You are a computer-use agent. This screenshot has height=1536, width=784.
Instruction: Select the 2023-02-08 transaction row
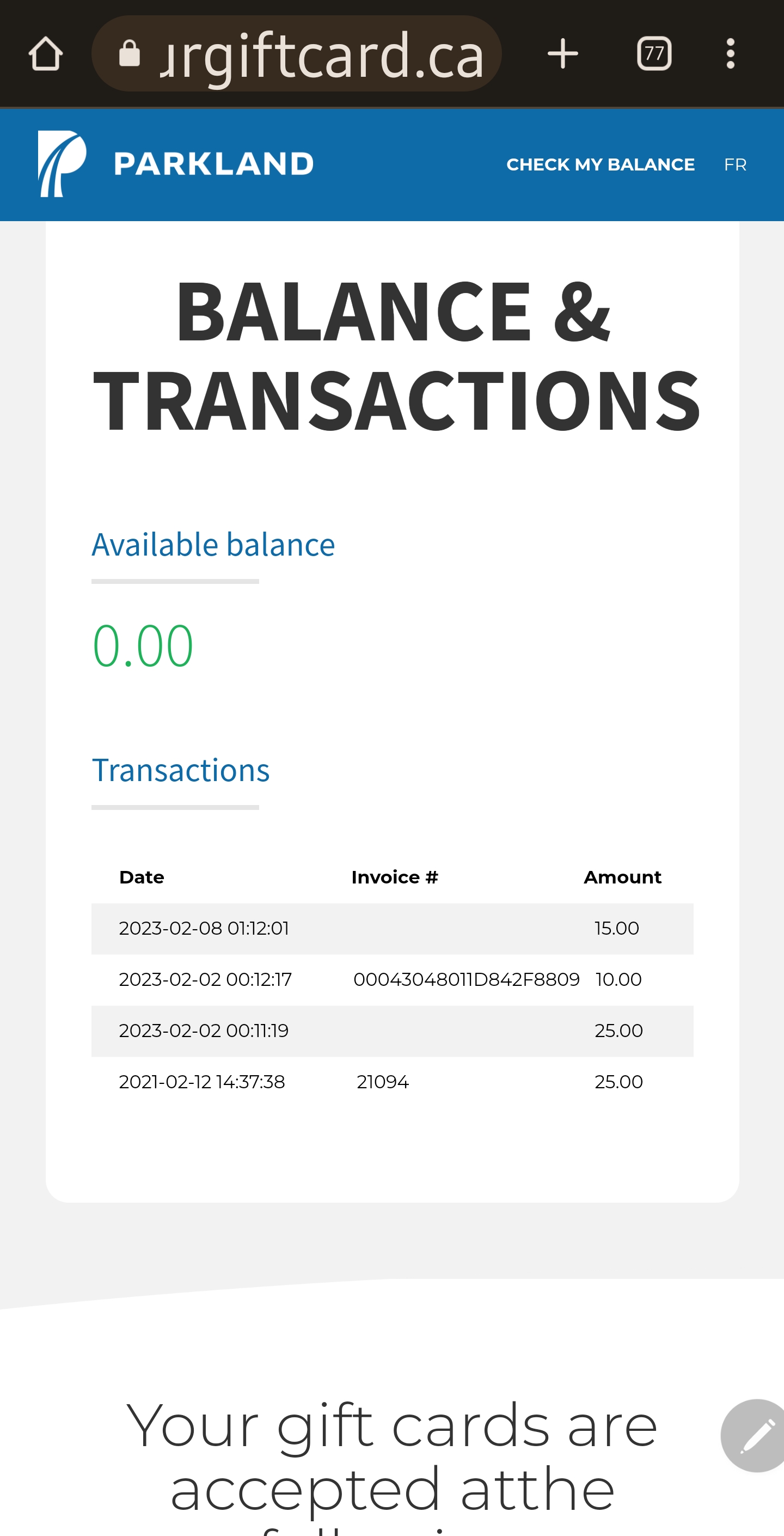click(205, 928)
